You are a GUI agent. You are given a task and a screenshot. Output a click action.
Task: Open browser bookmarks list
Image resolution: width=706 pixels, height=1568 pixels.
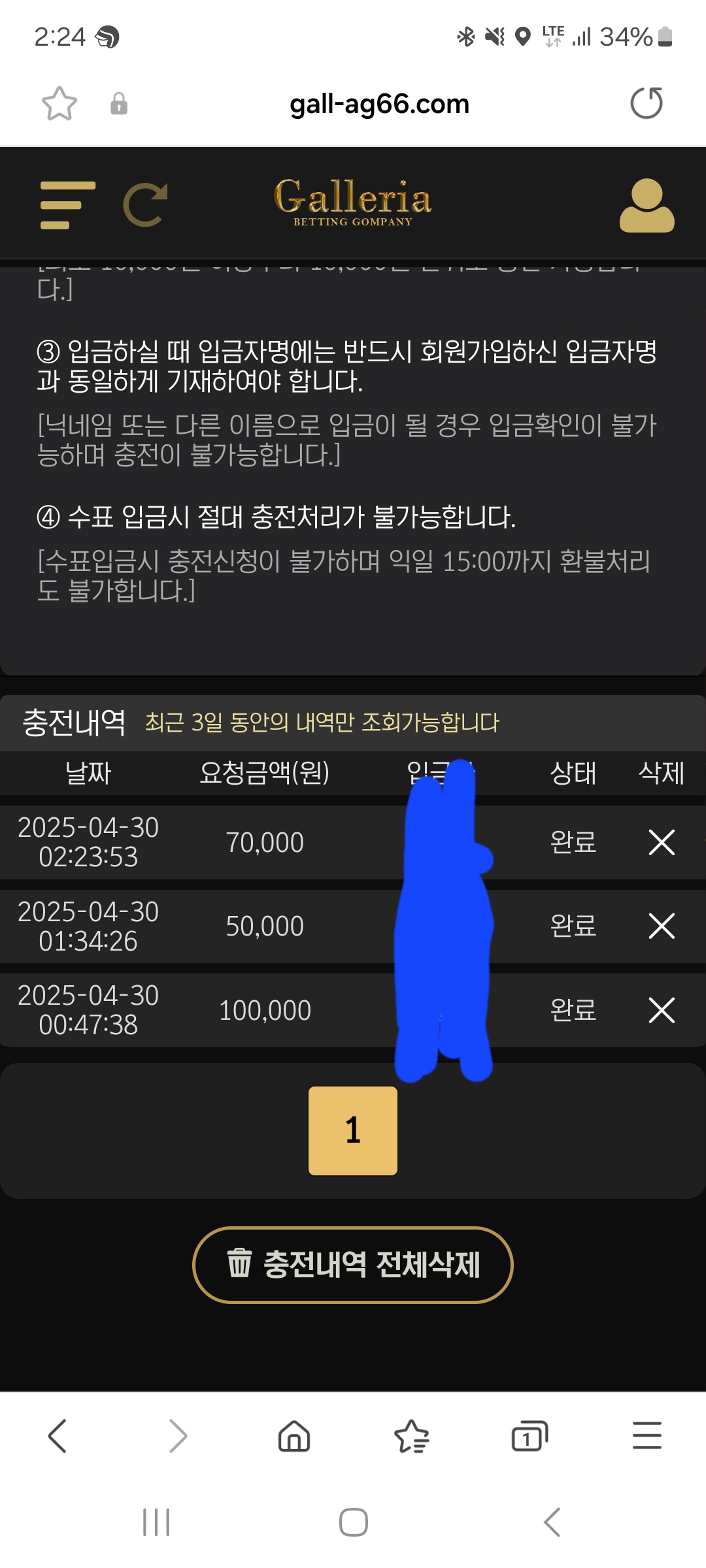(x=412, y=1436)
